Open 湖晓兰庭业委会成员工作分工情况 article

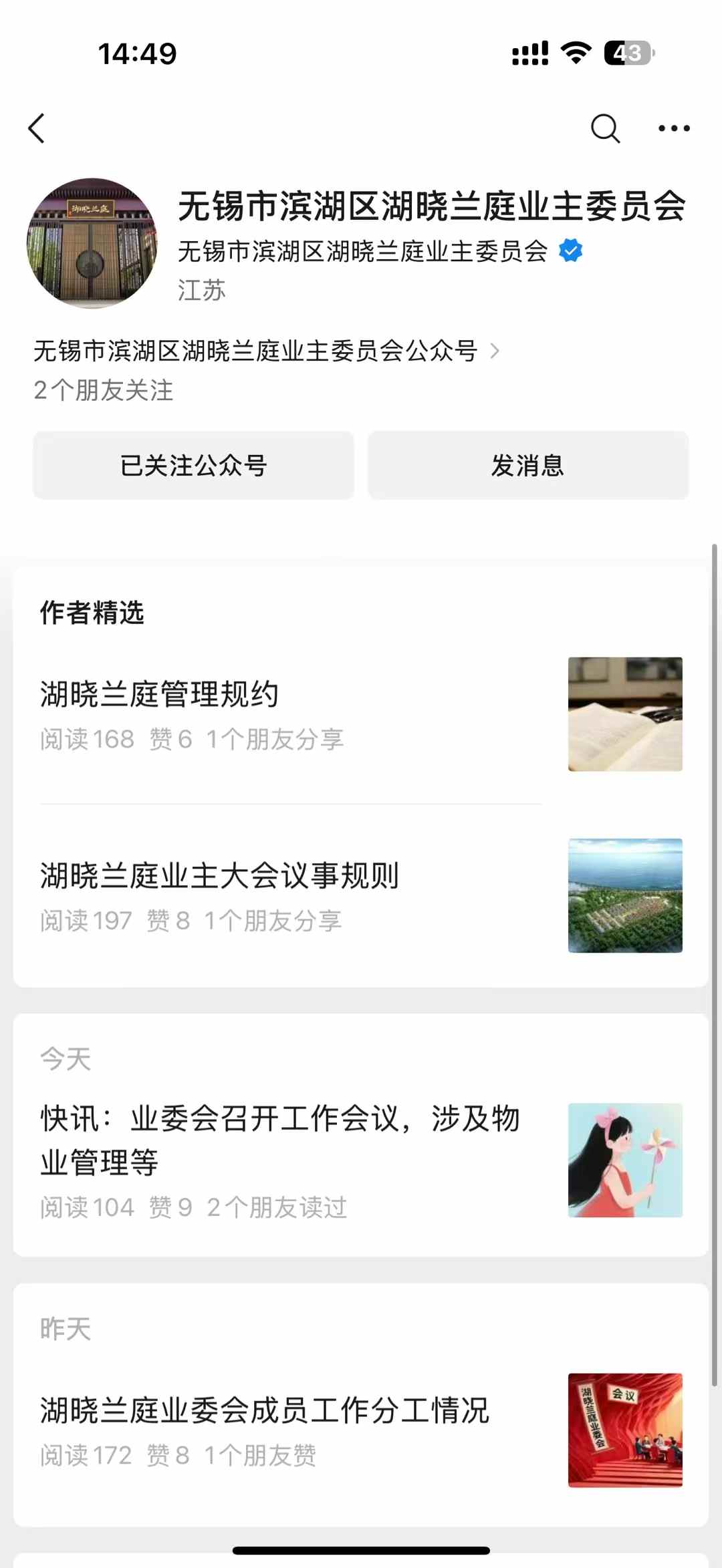pyautogui.click(x=267, y=1407)
